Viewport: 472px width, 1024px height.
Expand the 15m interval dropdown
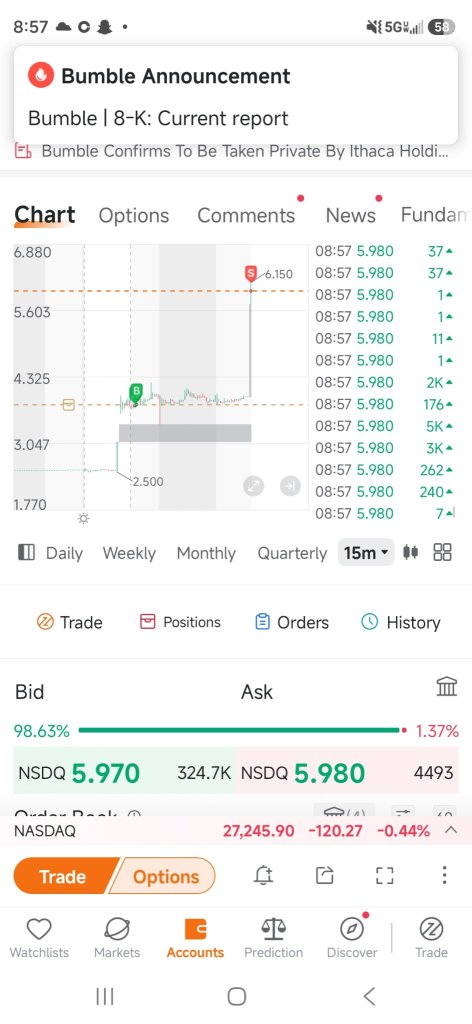point(366,552)
